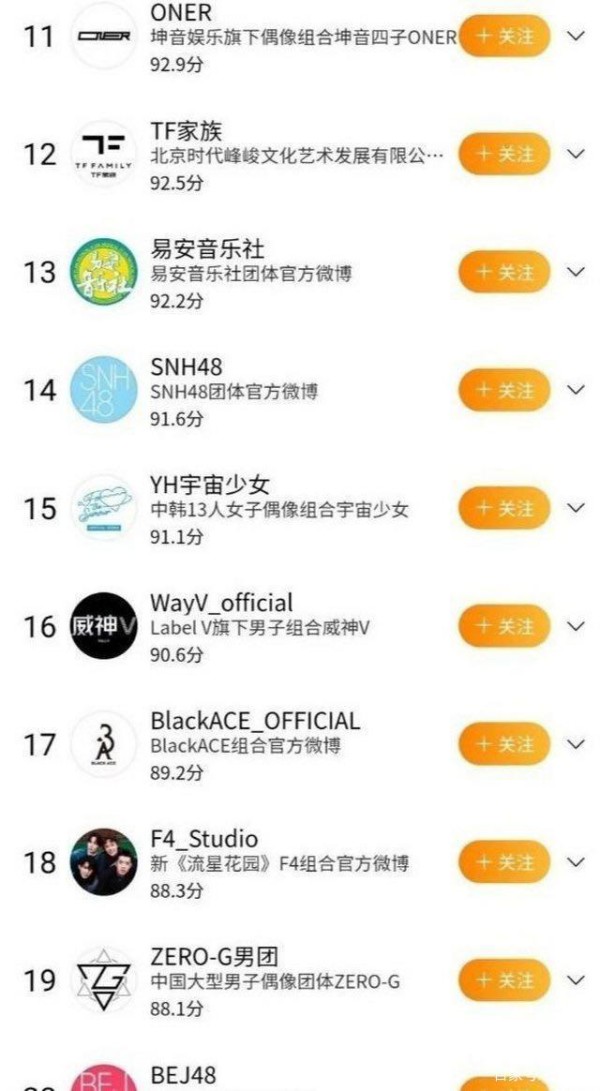Open the SNH48 row
This screenshot has width=600, height=1091.
click(x=300, y=390)
